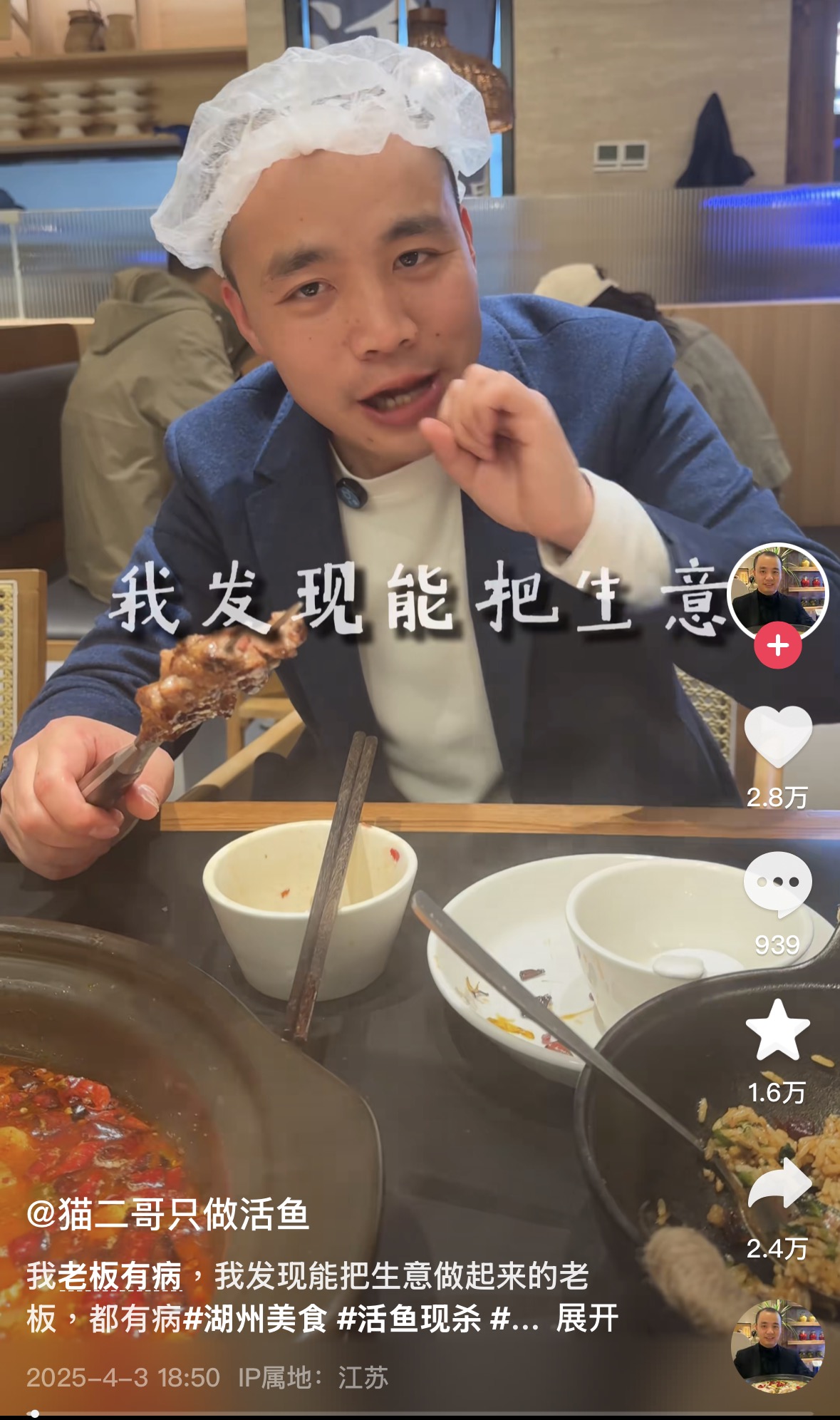Open the comments section
The image size is (840, 1420).
pyautogui.click(x=777, y=884)
